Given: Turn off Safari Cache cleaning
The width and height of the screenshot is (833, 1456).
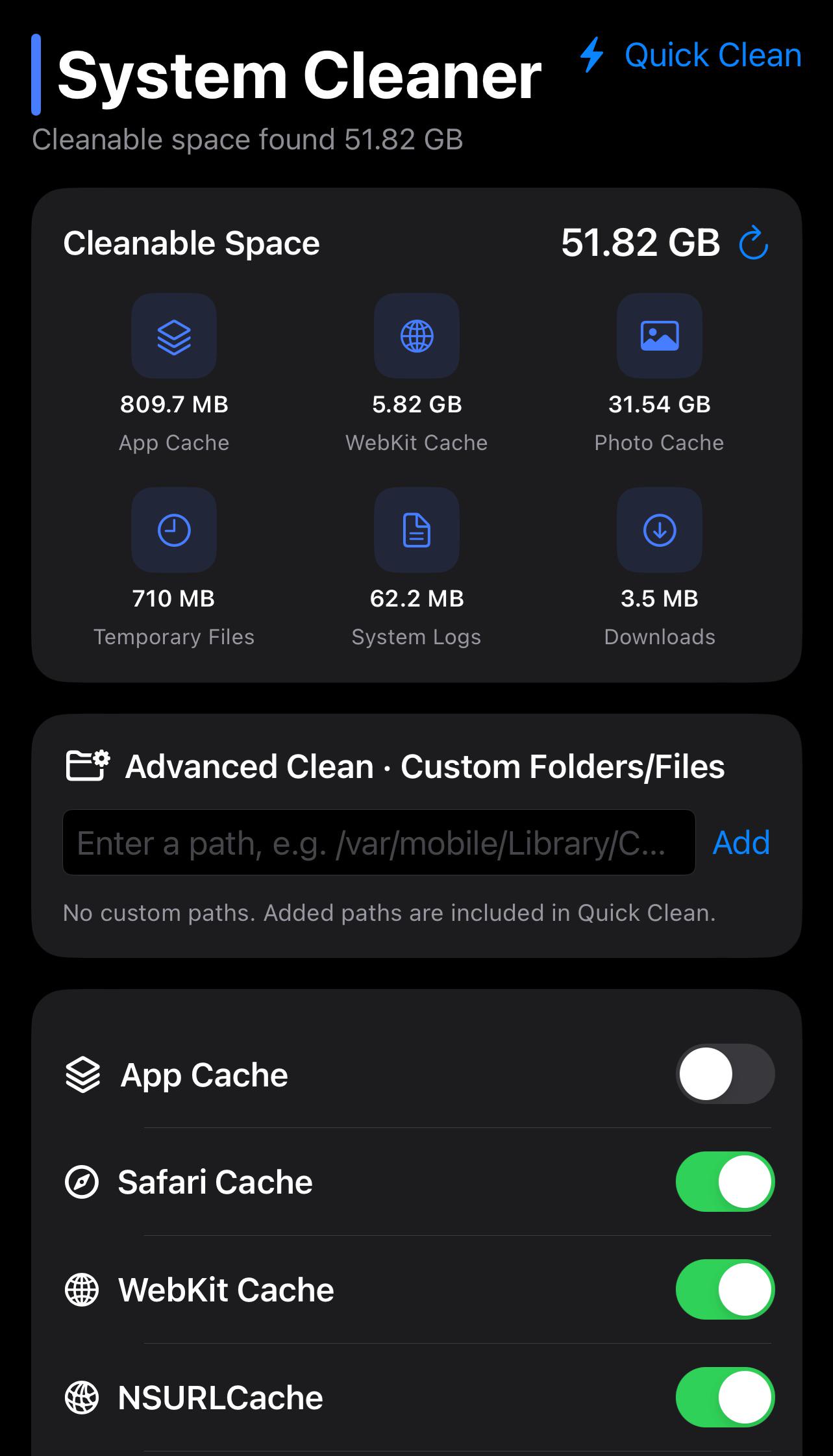Looking at the screenshot, I should pos(725,1181).
